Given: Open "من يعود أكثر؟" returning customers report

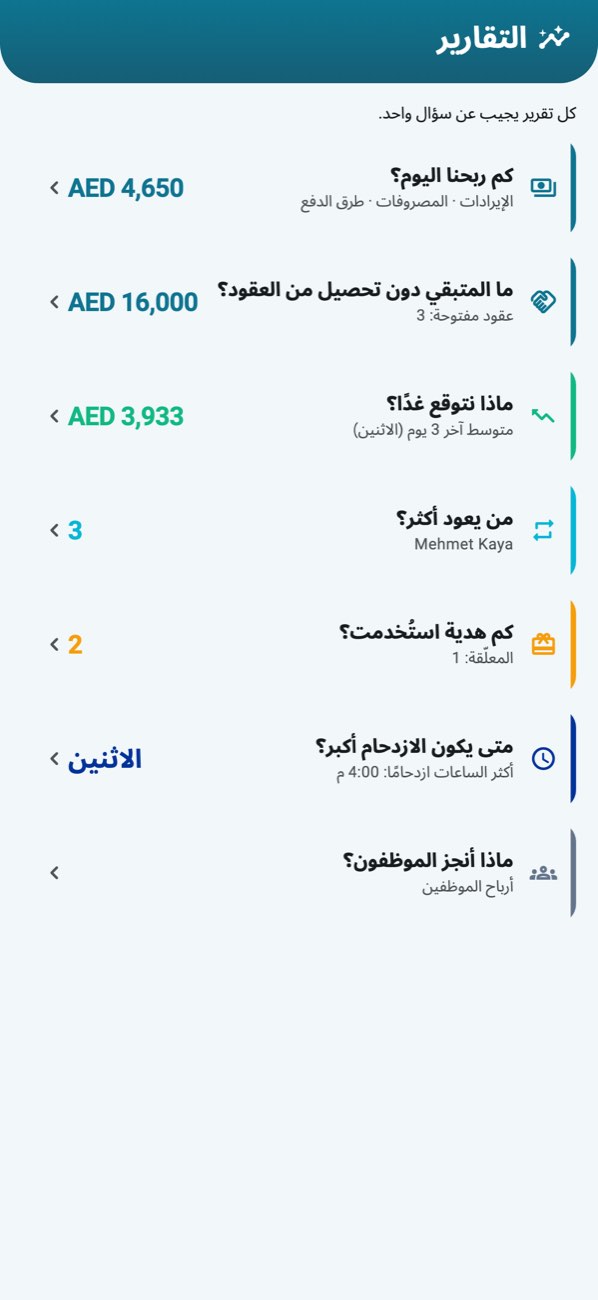Looking at the screenshot, I should pos(299,530).
